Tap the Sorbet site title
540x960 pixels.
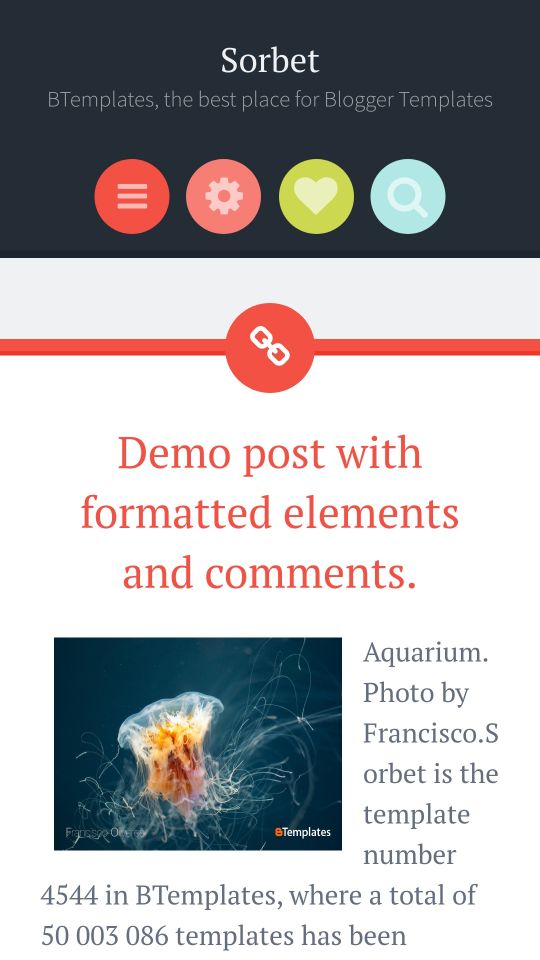tap(270, 61)
